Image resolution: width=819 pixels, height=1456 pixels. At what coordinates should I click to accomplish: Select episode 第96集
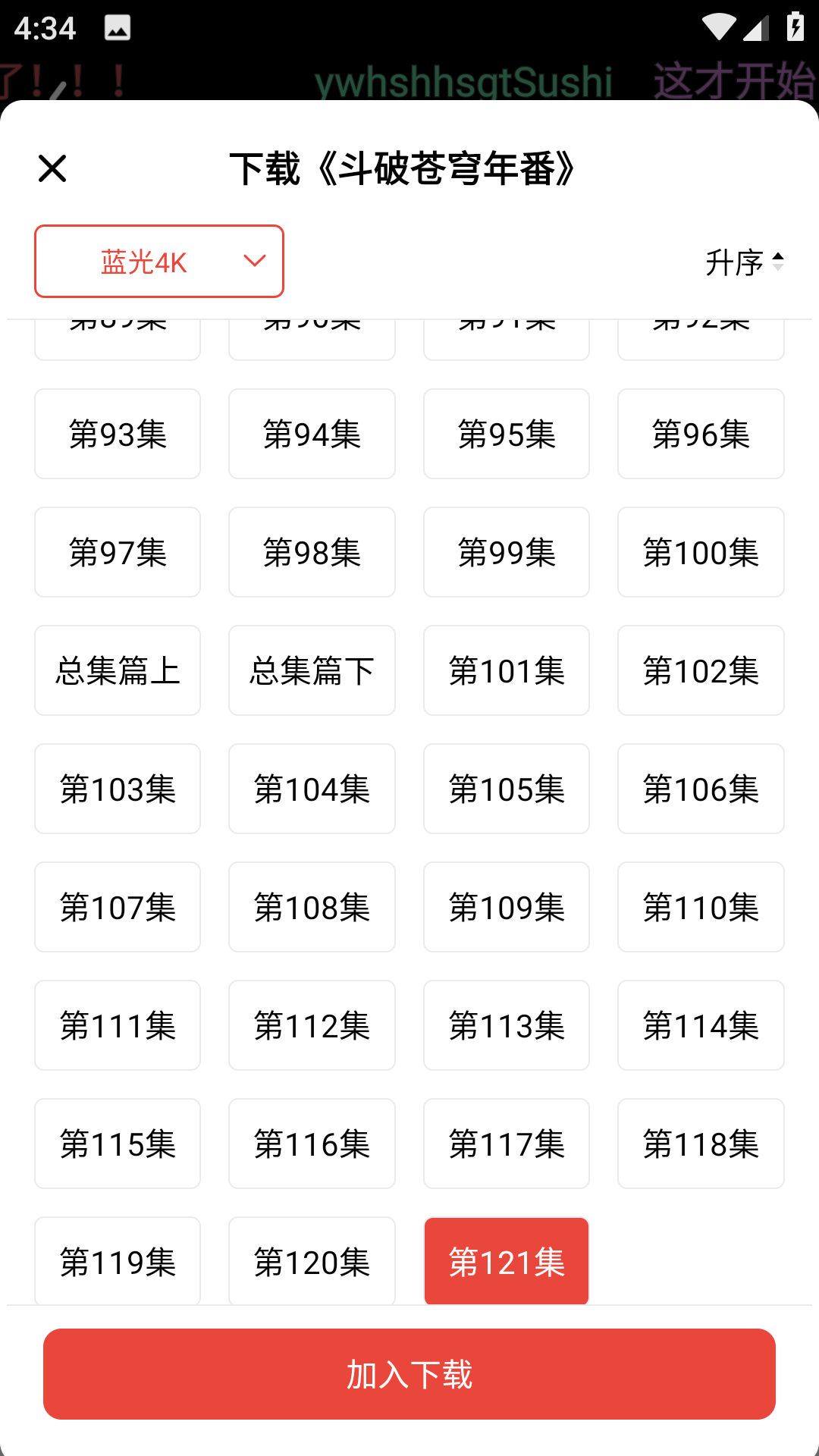click(701, 434)
